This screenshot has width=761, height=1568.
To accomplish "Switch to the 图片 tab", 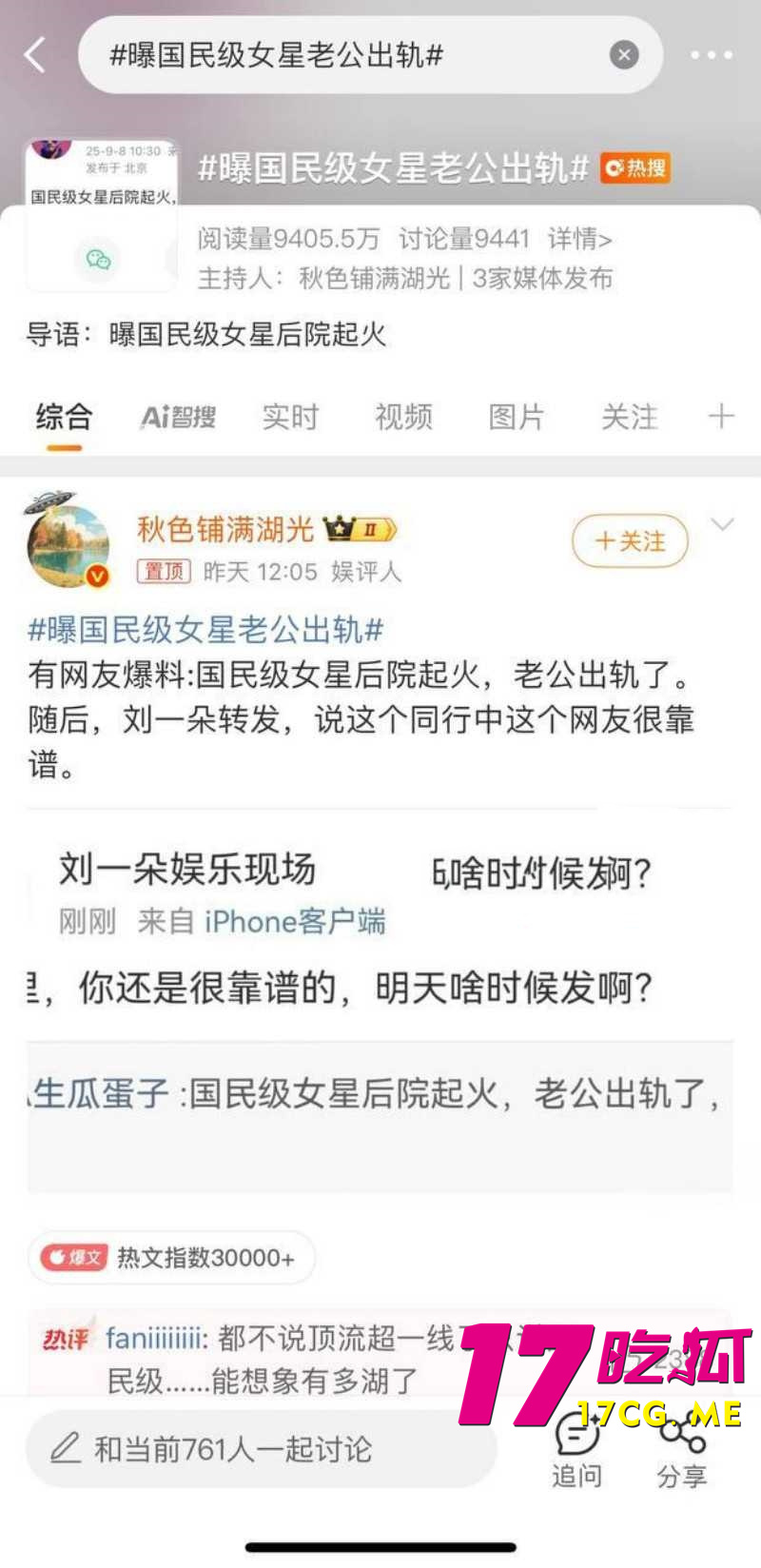I will (x=516, y=417).
